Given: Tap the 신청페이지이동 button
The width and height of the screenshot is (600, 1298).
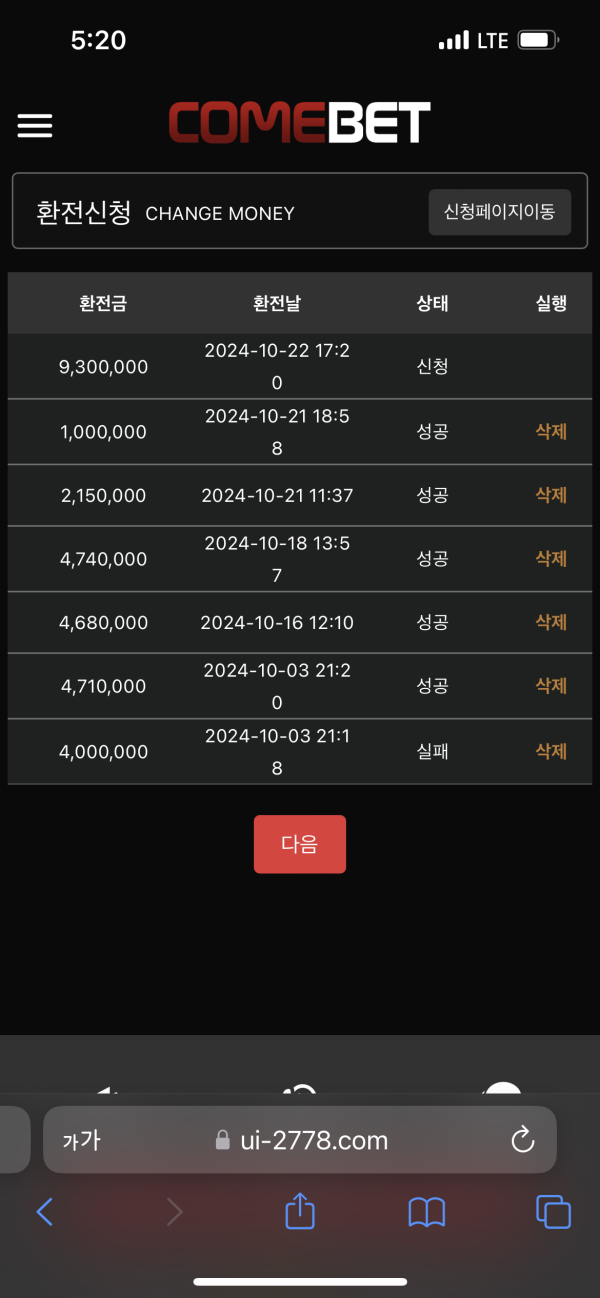Looking at the screenshot, I should [x=499, y=212].
